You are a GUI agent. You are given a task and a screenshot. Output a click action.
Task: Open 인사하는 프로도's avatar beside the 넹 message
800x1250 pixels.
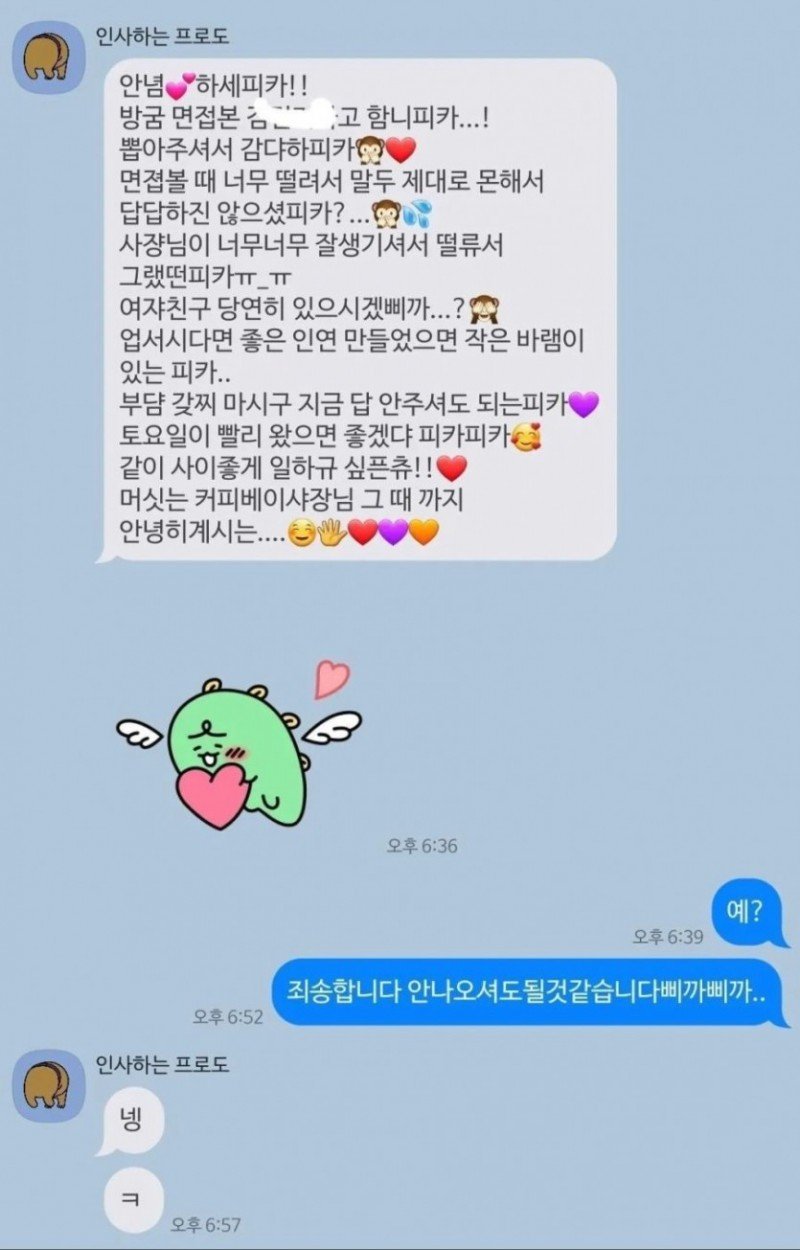pos(48,1085)
